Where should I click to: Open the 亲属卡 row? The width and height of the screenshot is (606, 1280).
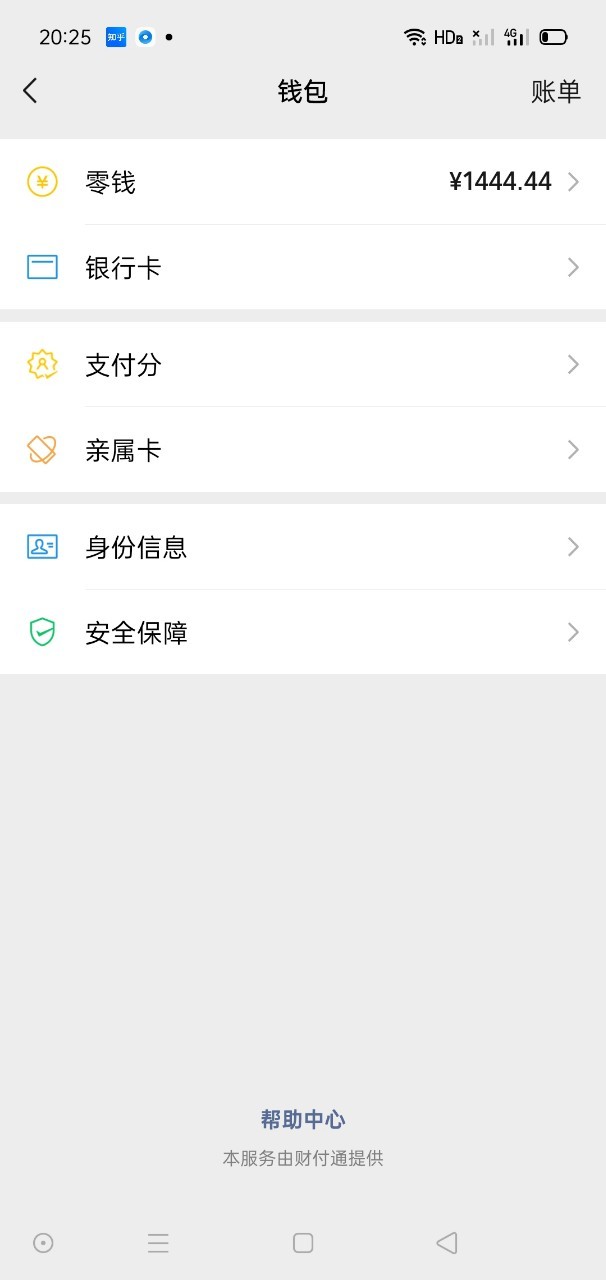pyautogui.click(x=303, y=450)
